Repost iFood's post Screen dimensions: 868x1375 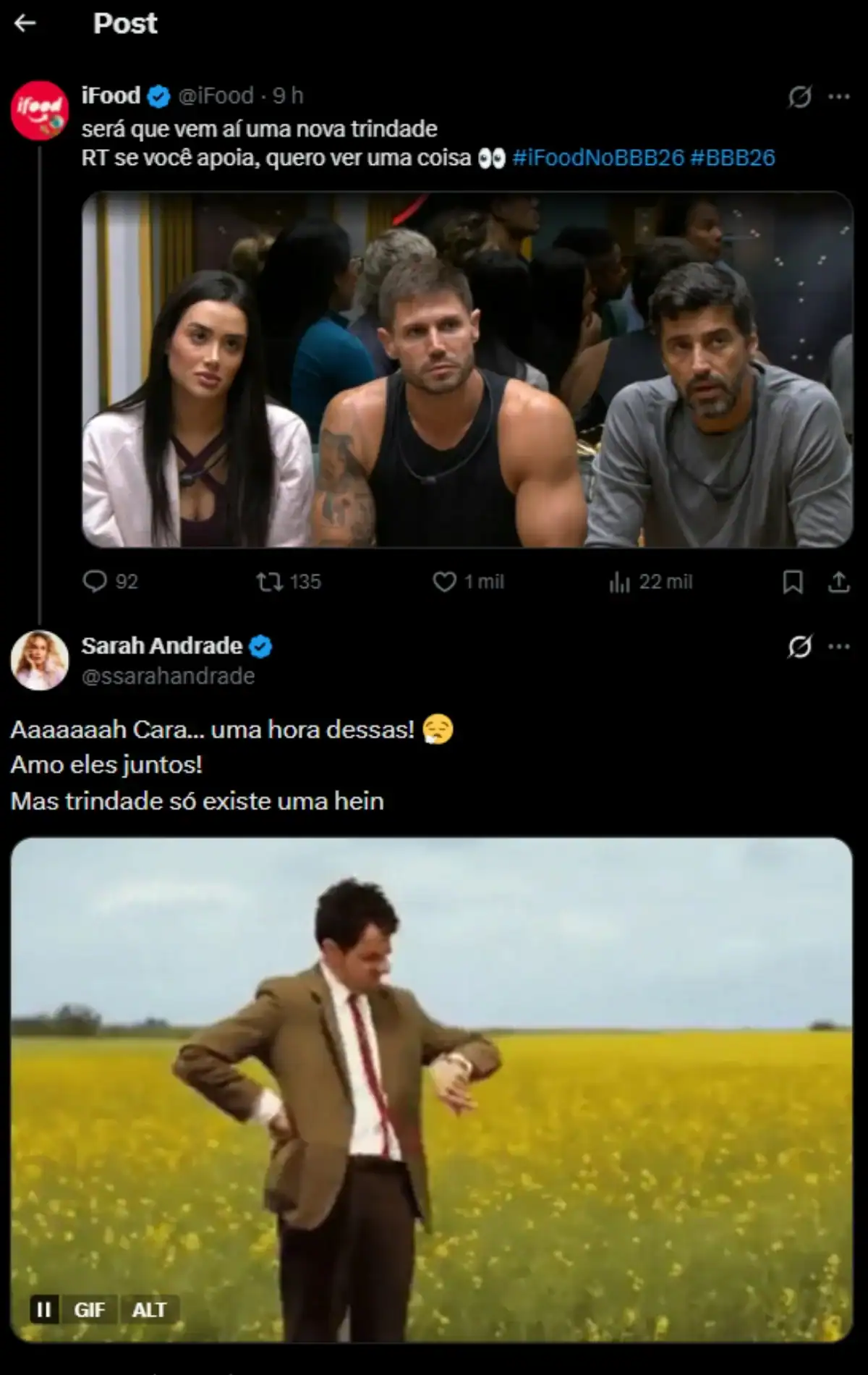click(270, 581)
